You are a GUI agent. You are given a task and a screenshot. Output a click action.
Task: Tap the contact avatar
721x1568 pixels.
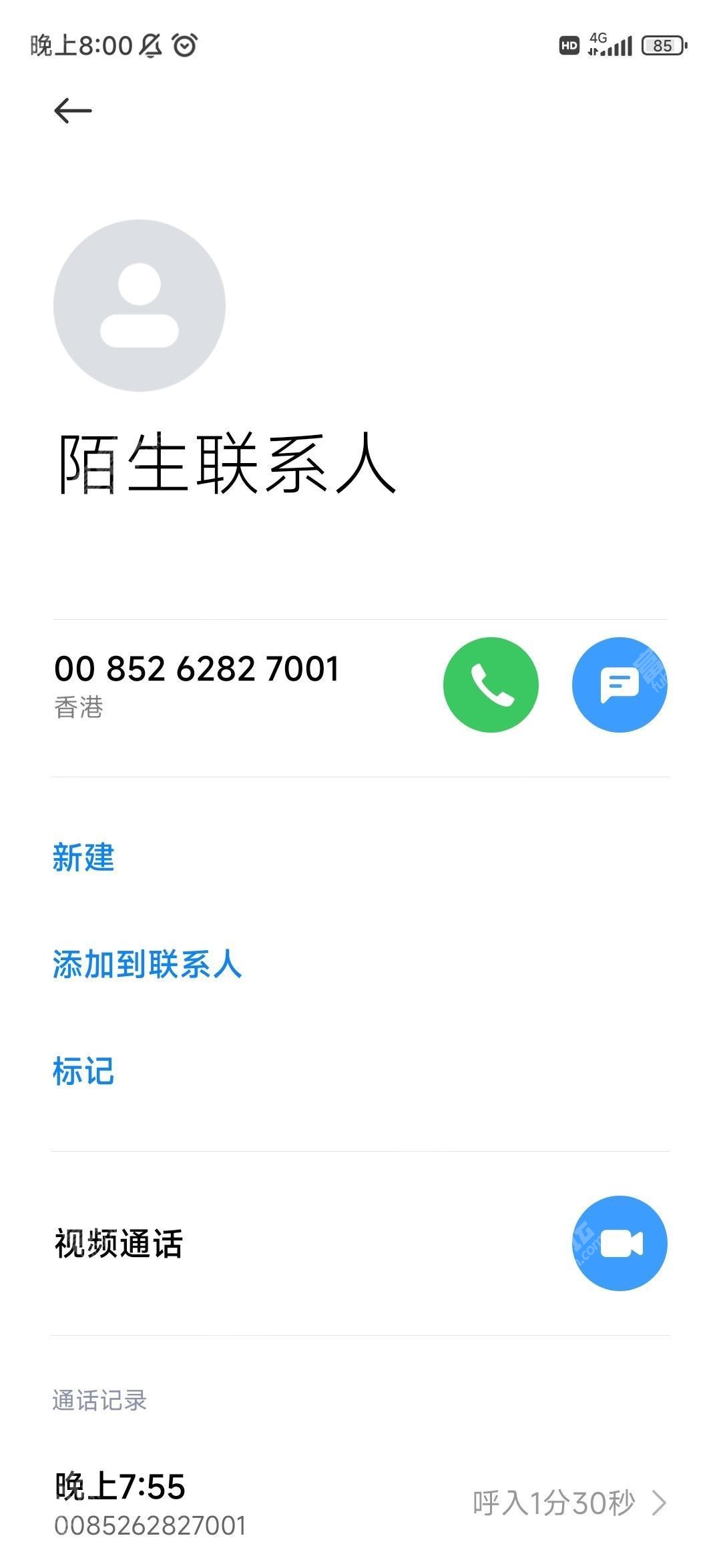(x=140, y=306)
